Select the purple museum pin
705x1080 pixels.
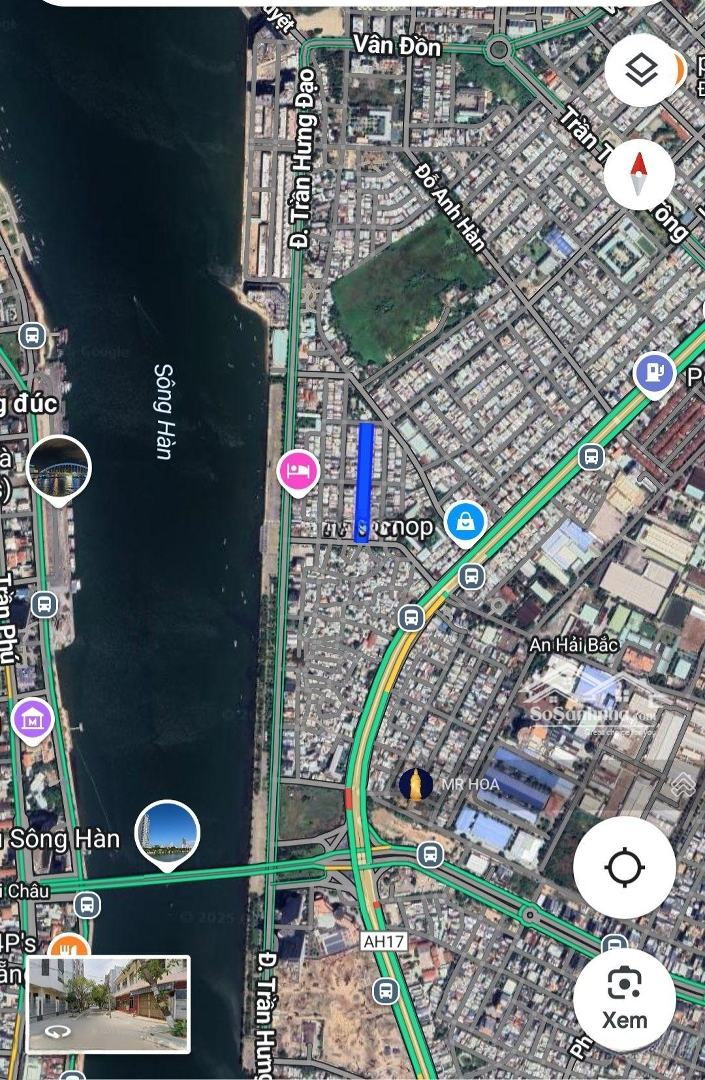32,719
